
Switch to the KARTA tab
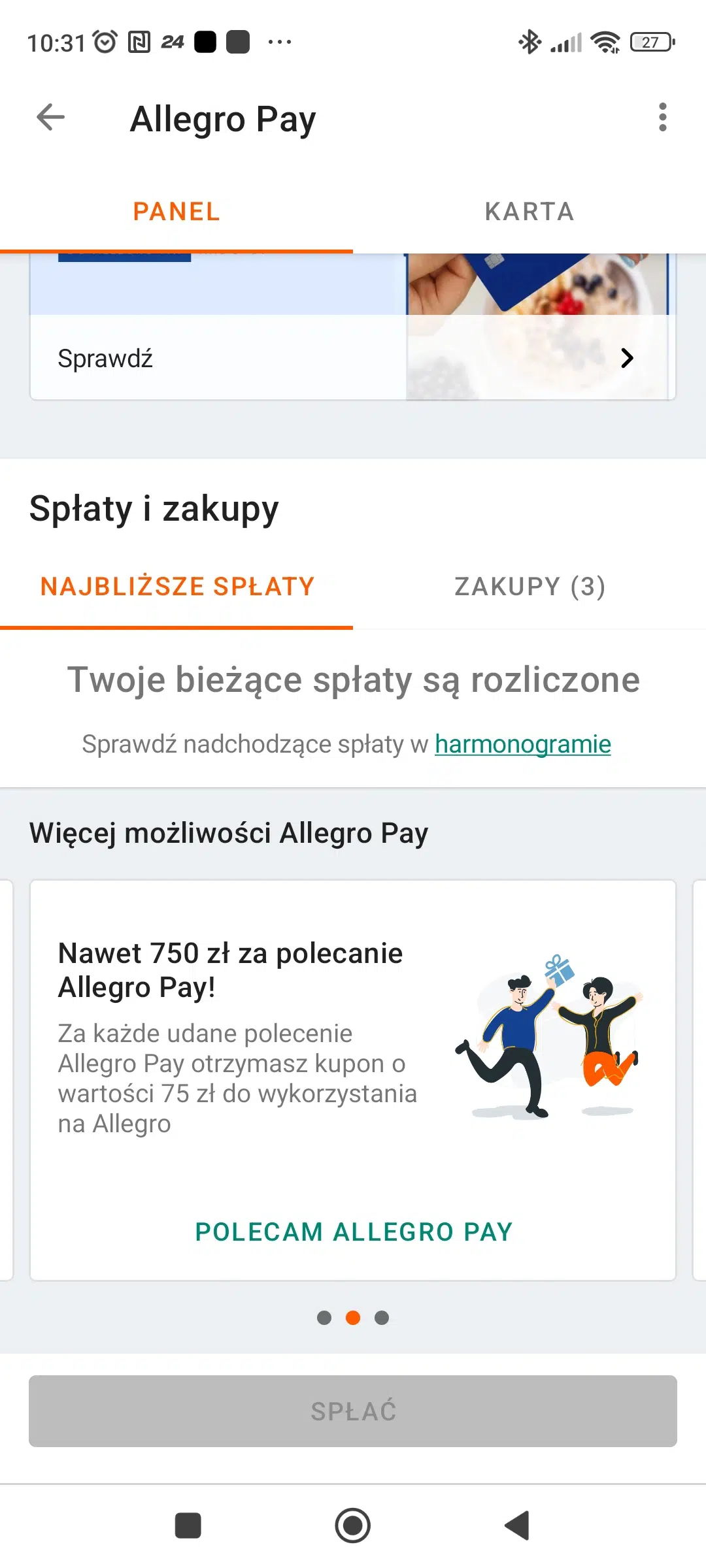(529, 212)
